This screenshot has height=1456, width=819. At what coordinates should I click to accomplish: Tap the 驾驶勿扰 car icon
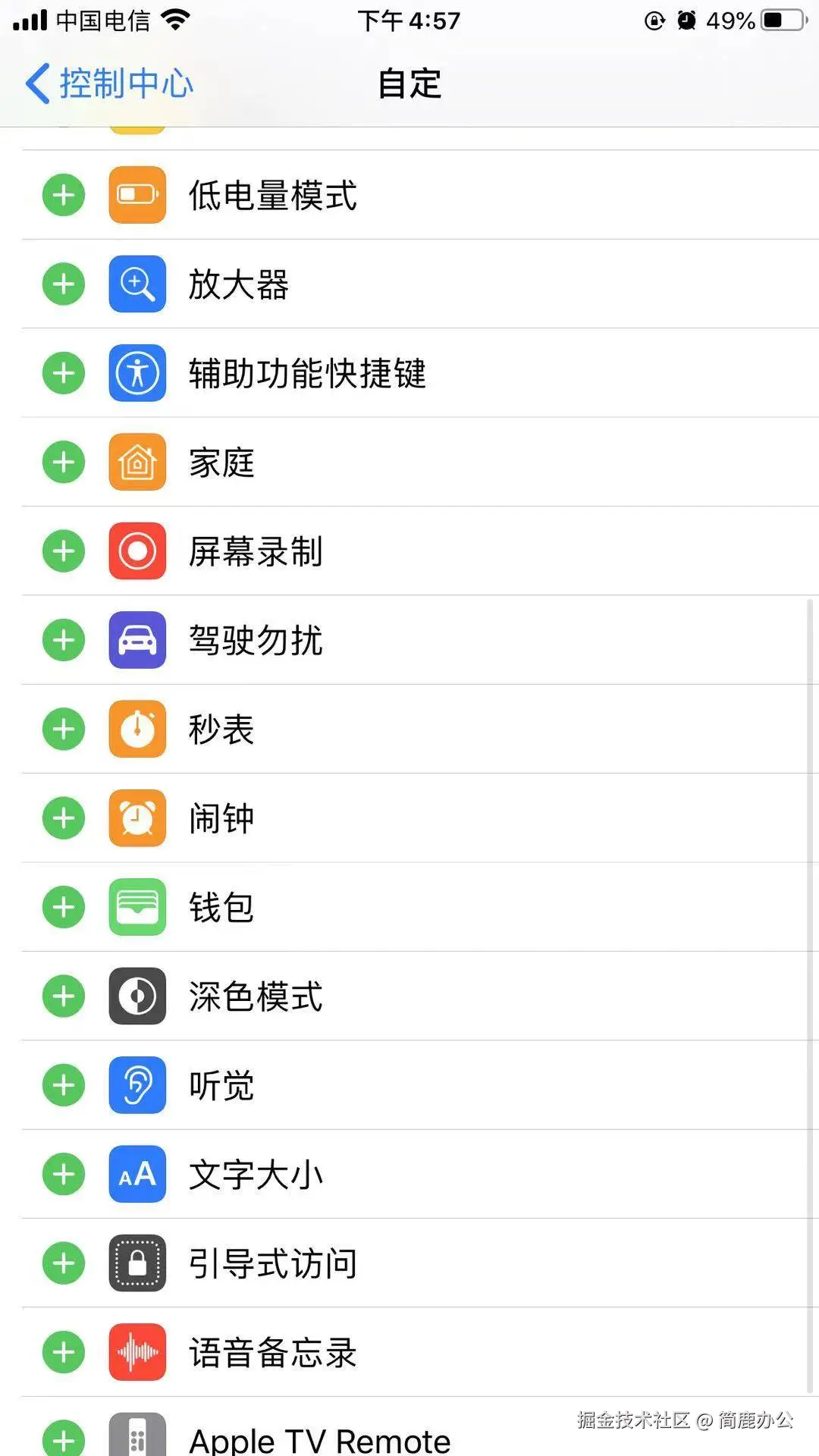[137, 640]
